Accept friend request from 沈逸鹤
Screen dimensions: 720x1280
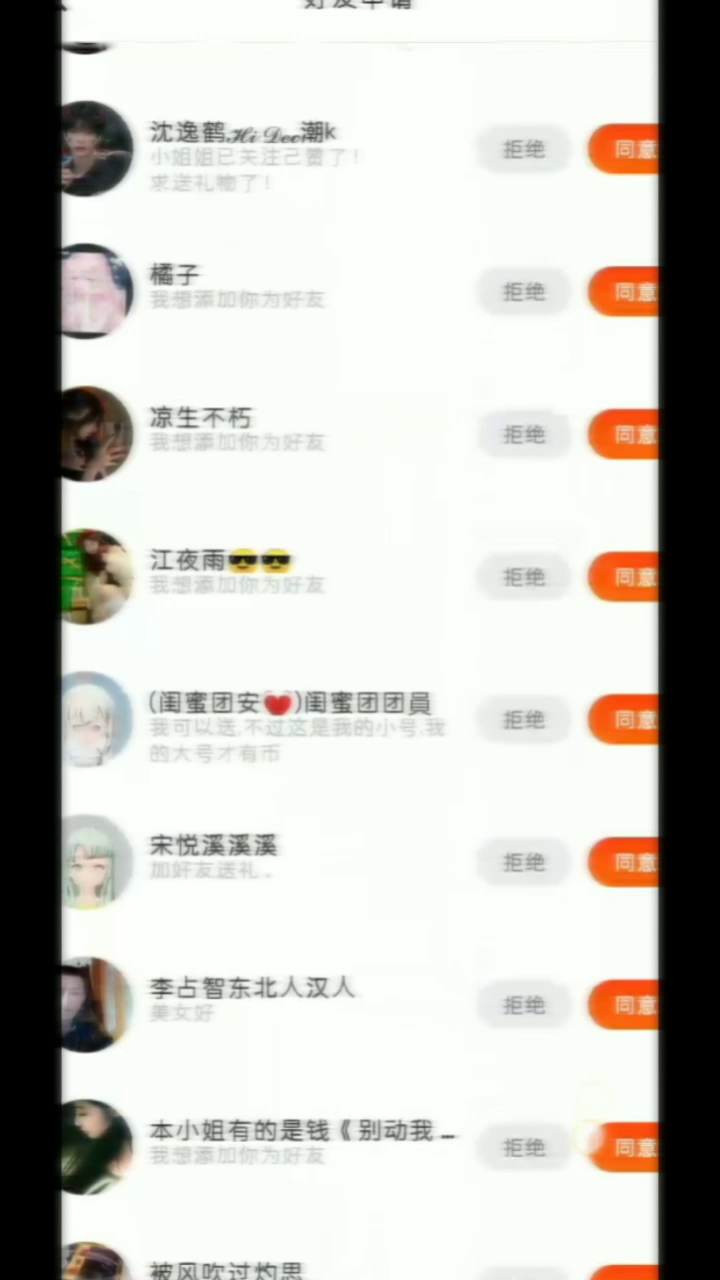(x=624, y=150)
